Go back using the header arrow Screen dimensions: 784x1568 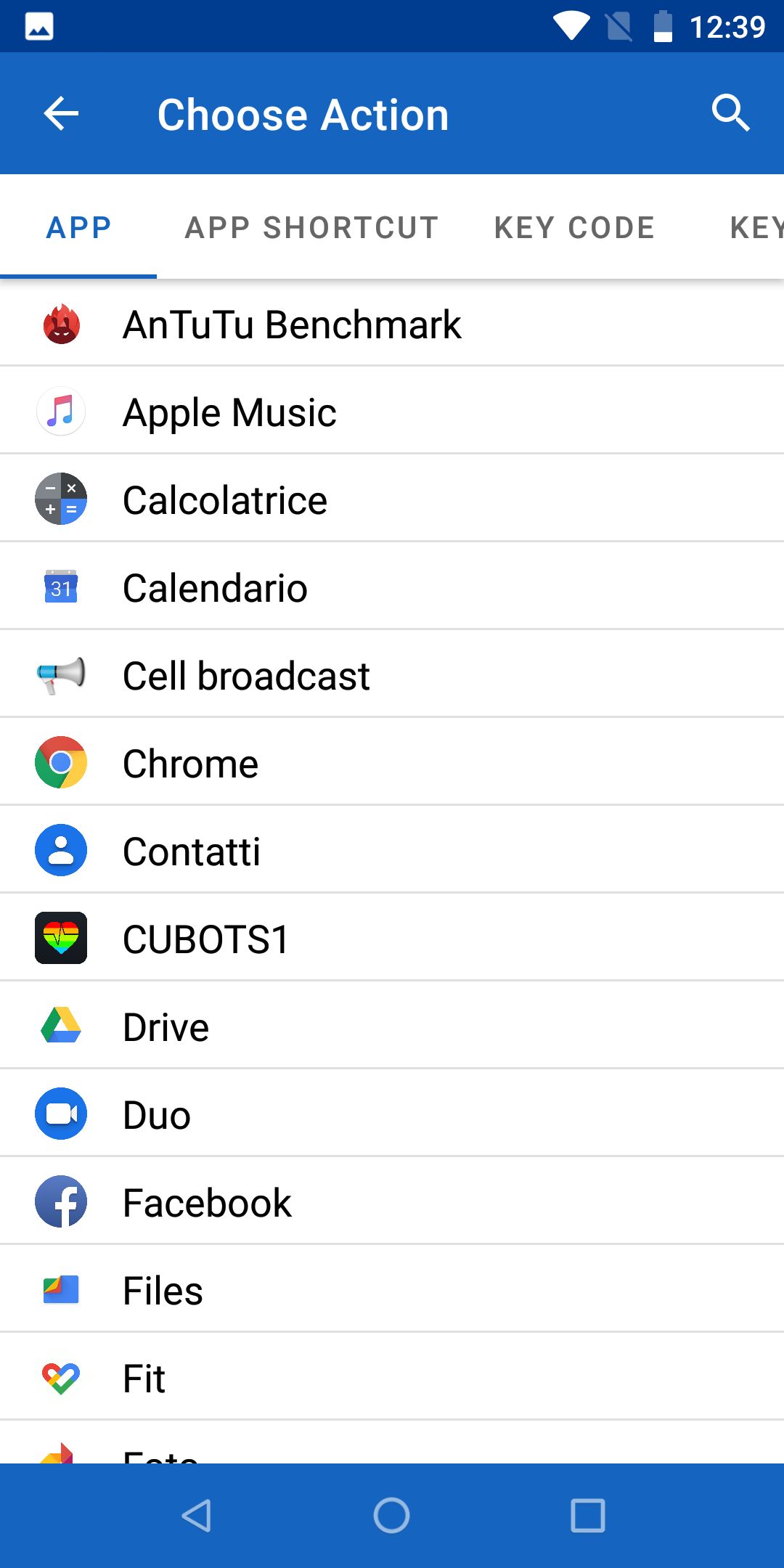(x=61, y=114)
